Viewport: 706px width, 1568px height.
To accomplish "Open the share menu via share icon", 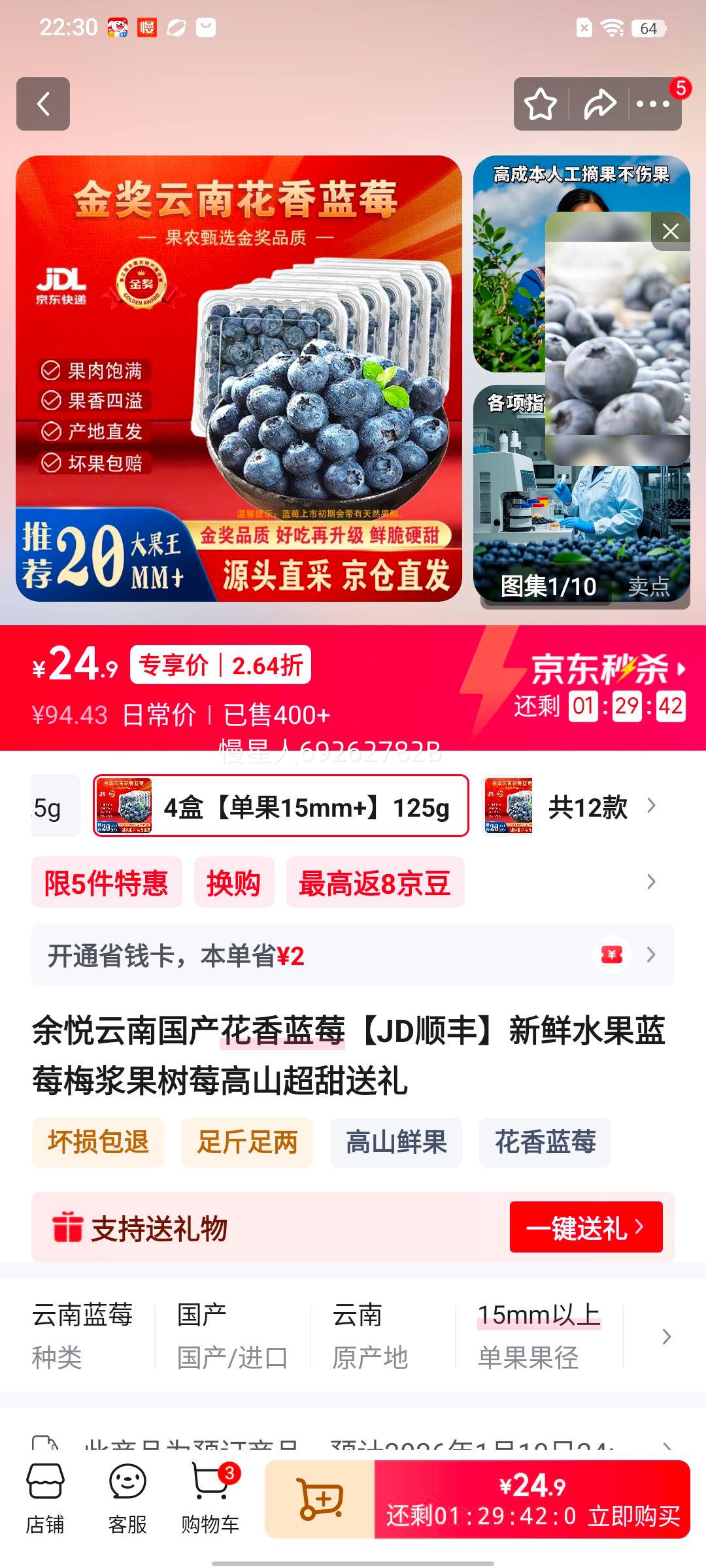I will [x=599, y=103].
